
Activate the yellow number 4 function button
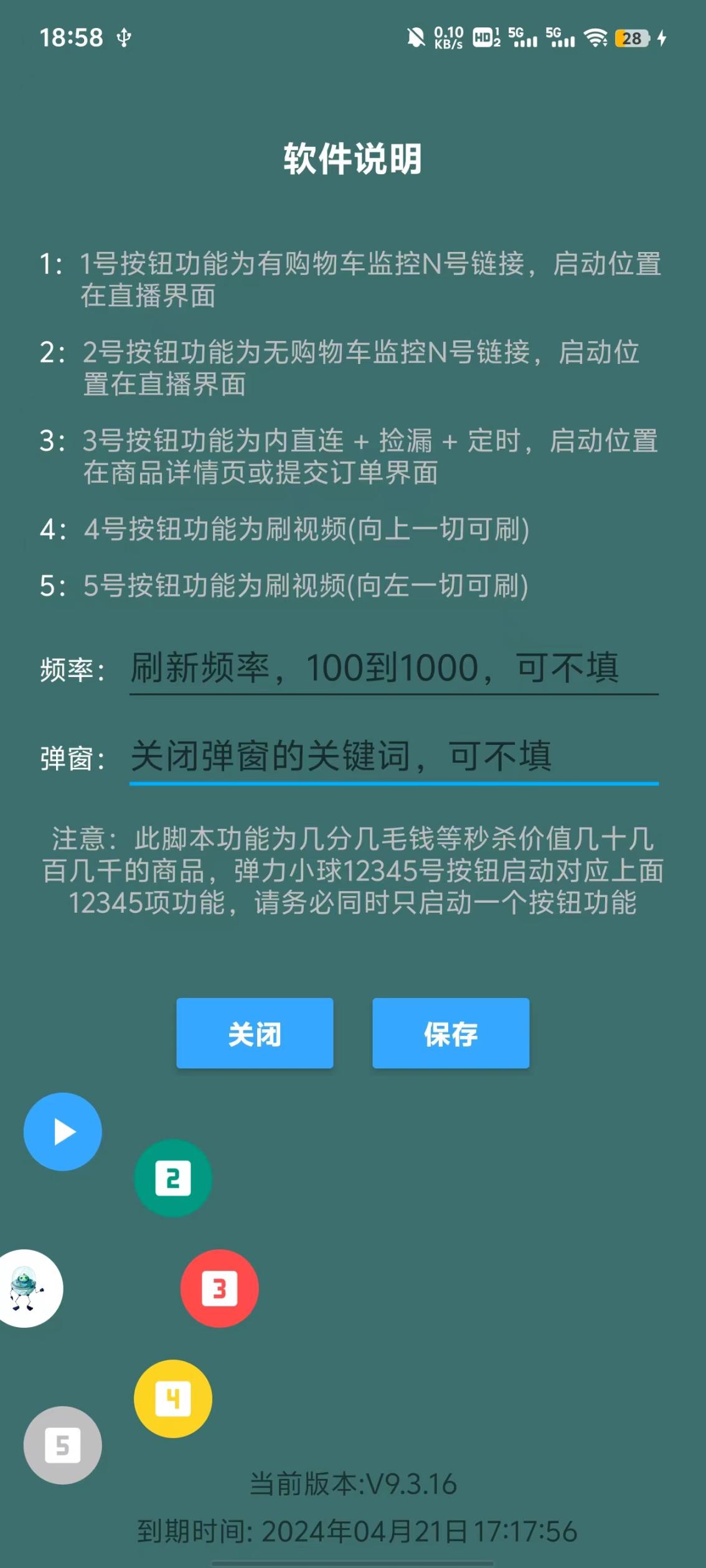(173, 1398)
